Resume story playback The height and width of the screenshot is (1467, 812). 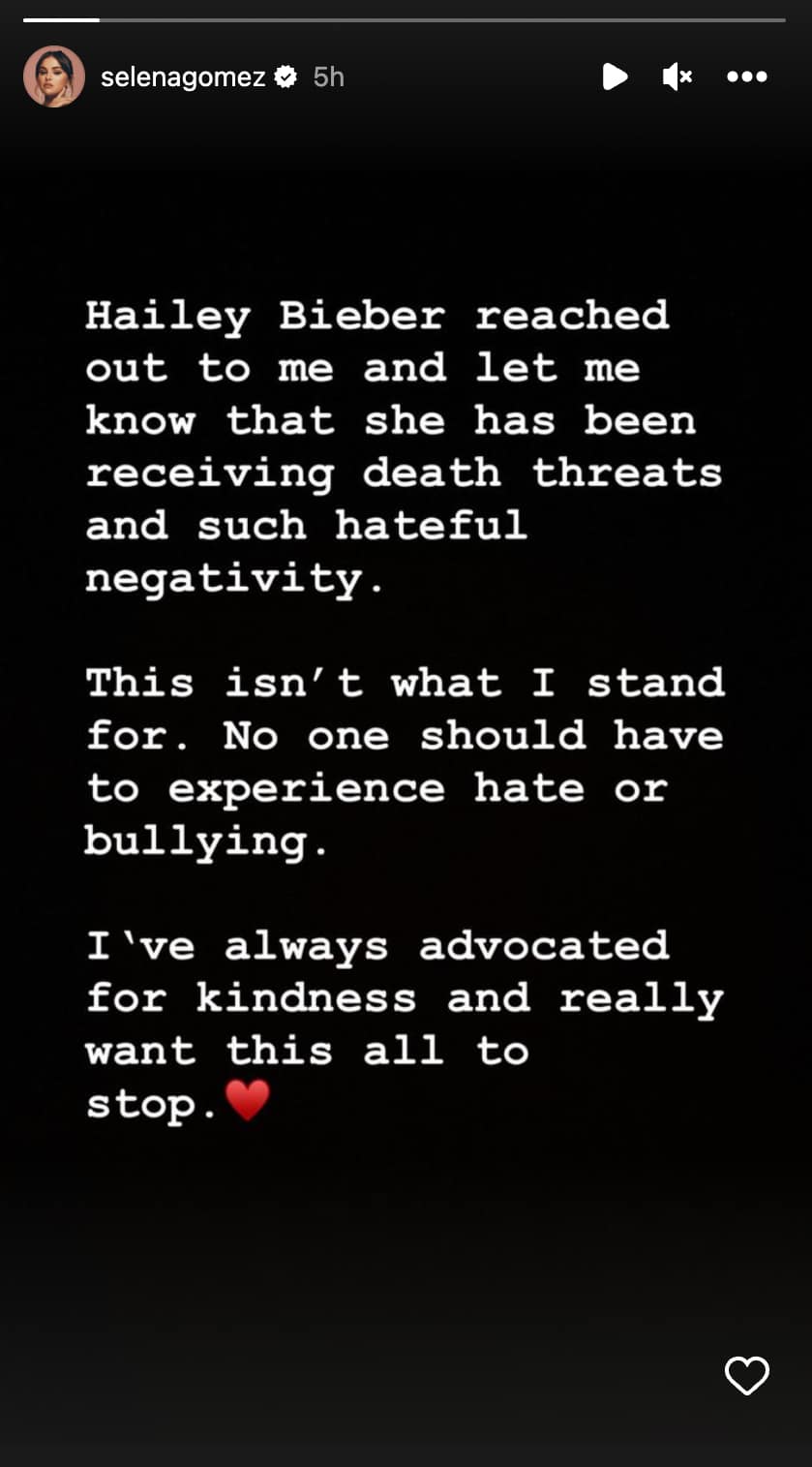tap(615, 76)
